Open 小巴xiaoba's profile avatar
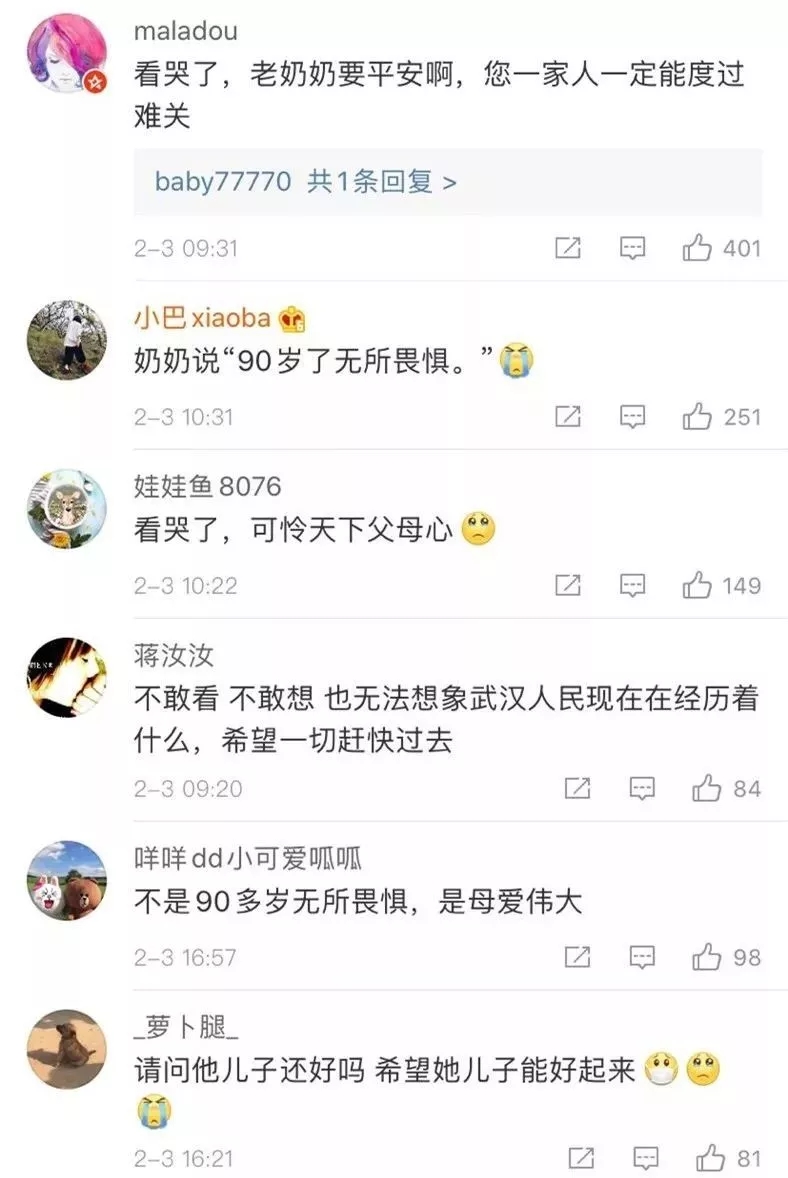The height and width of the screenshot is (1178, 788). tap(66, 340)
